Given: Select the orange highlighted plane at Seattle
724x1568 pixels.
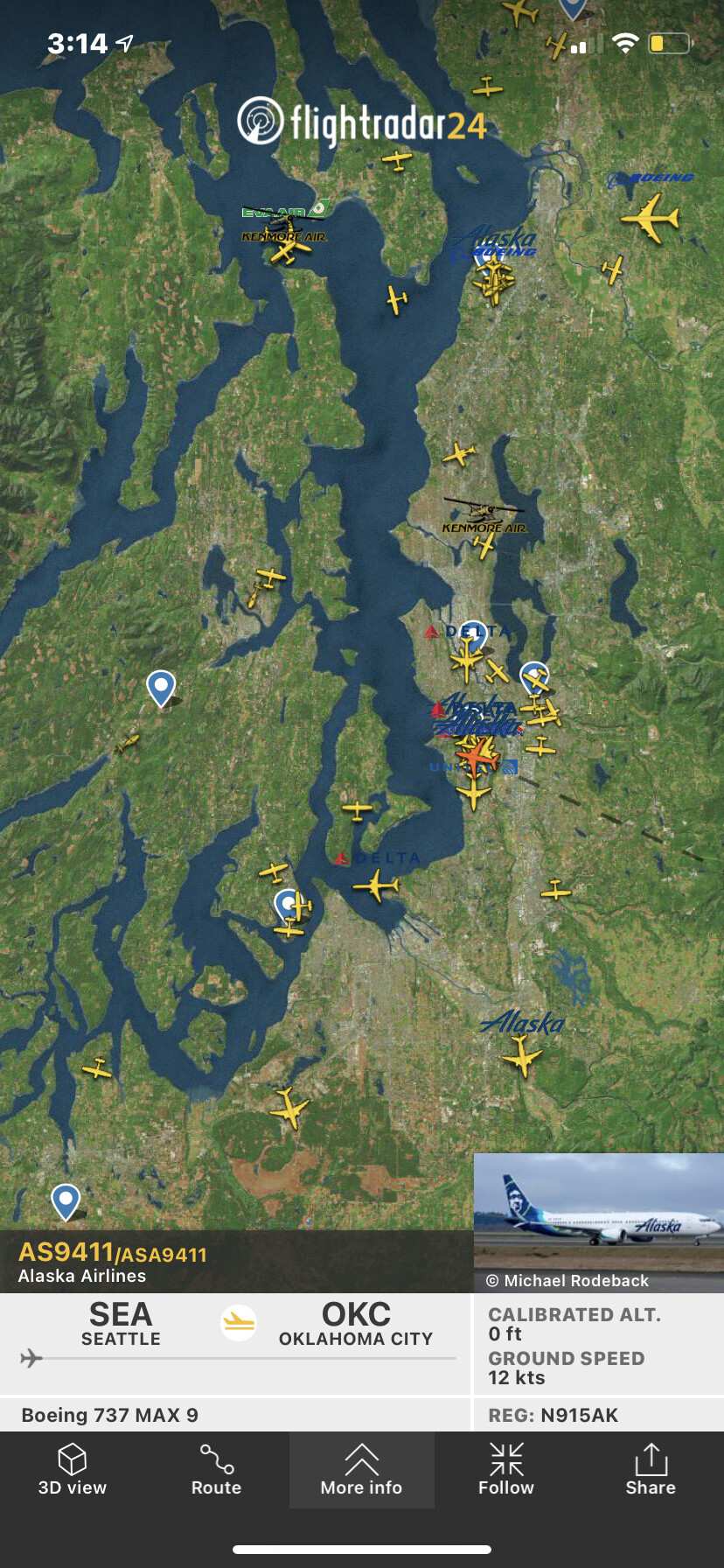Looking at the screenshot, I should click(477, 753).
